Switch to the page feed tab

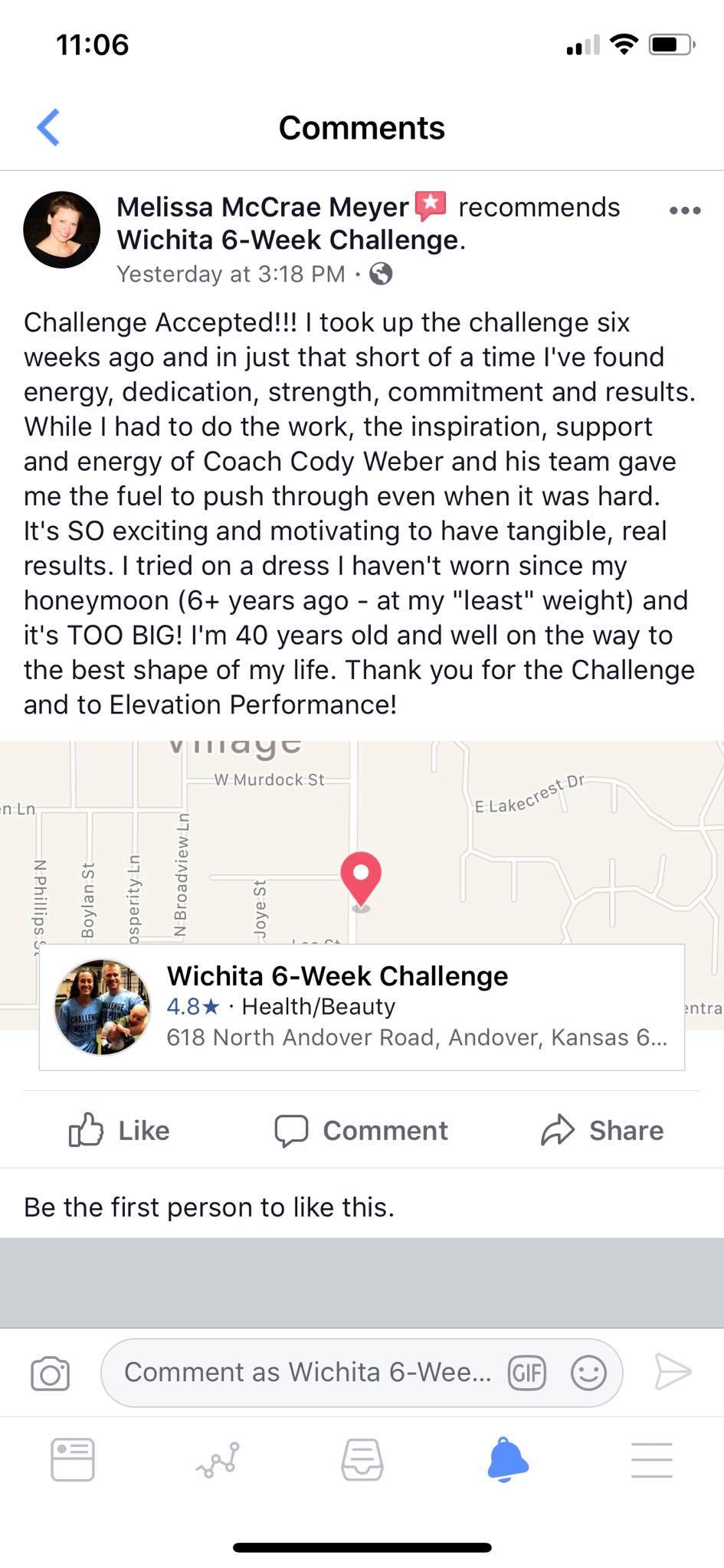[x=73, y=1459]
